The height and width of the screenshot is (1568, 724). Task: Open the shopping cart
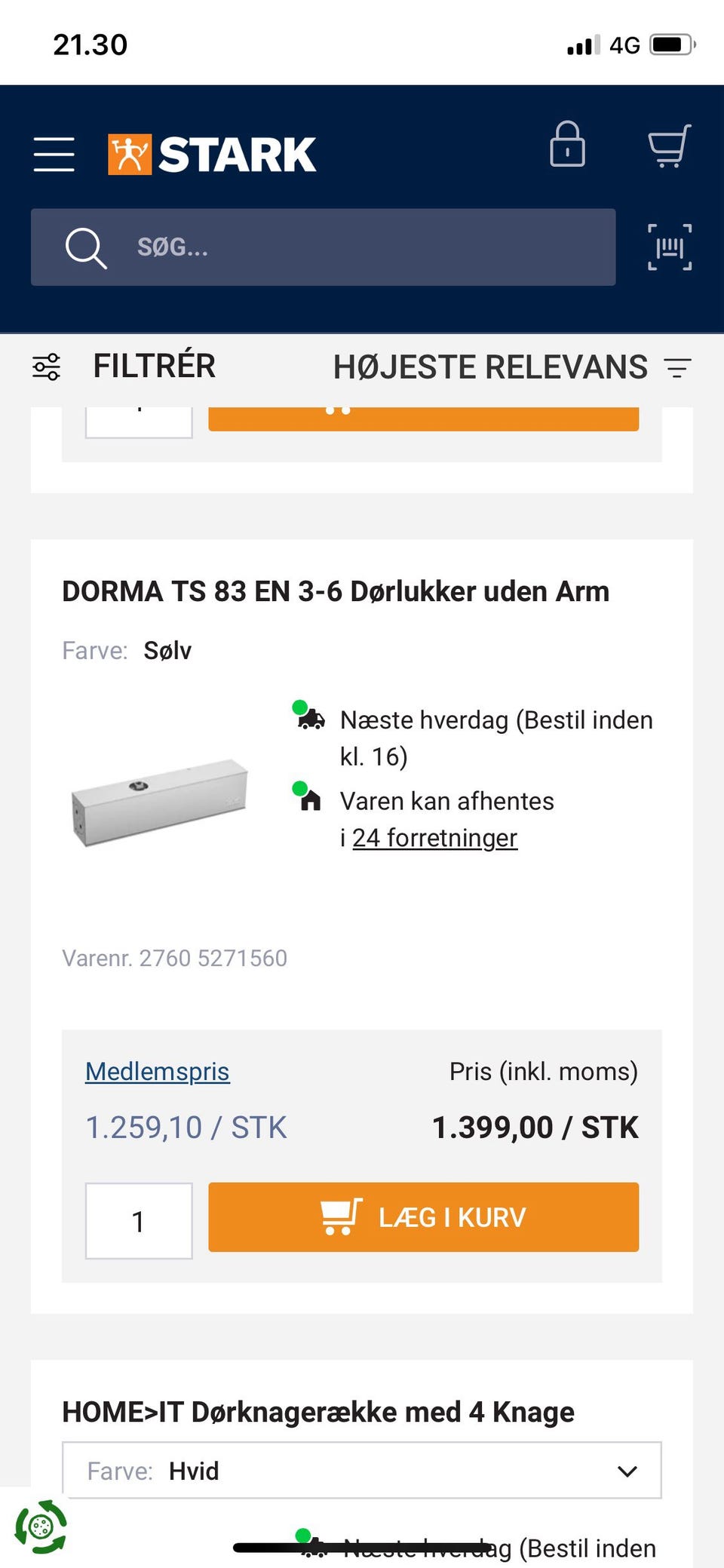(x=669, y=146)
